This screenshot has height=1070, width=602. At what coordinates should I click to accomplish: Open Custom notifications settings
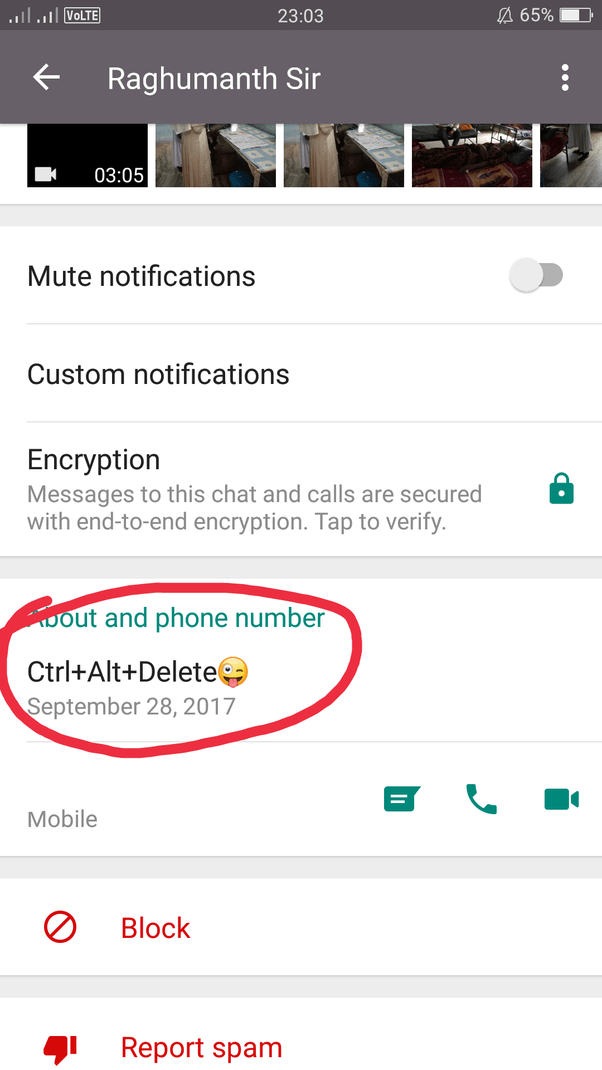(x=301, y=374)
